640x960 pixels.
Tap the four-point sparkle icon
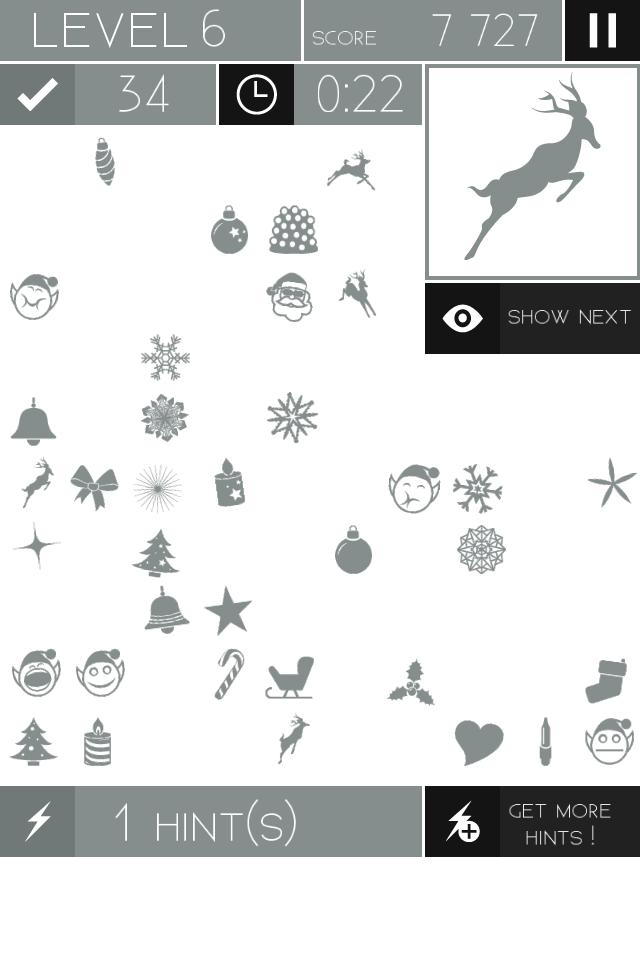pos(36,546)
